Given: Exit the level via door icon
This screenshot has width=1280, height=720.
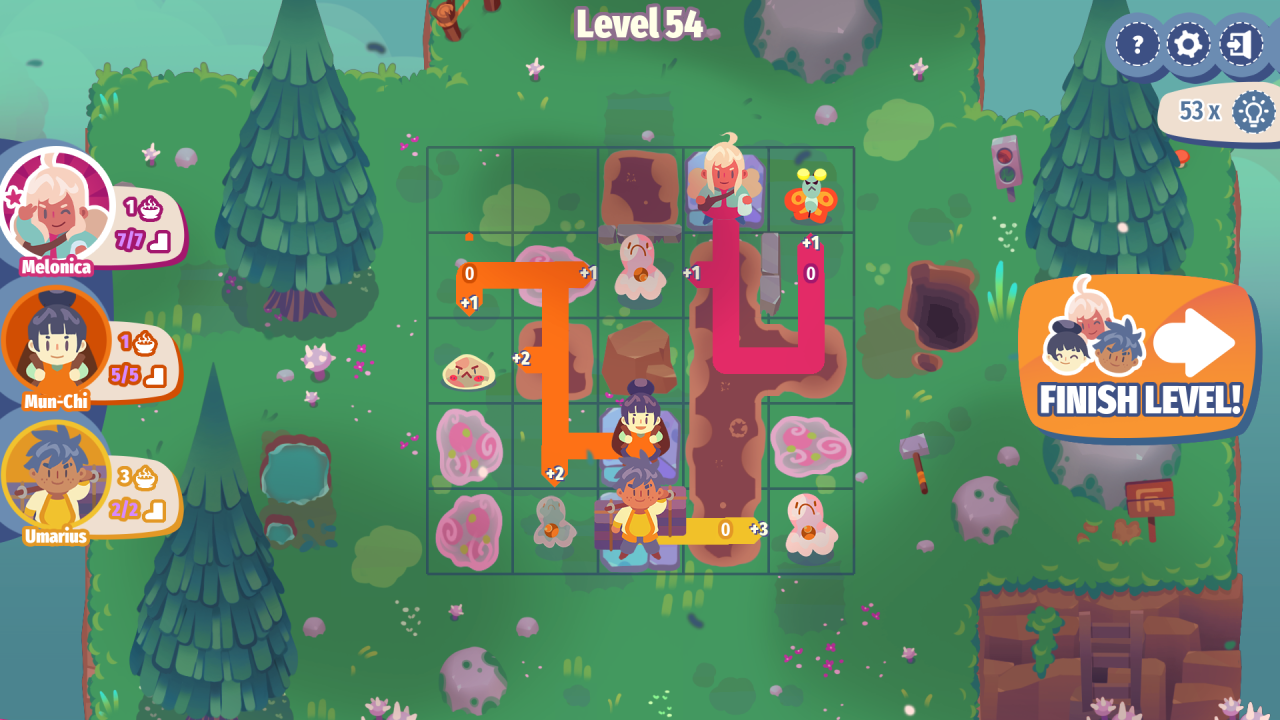Looking at the screenshot, I should [1241, 45].
